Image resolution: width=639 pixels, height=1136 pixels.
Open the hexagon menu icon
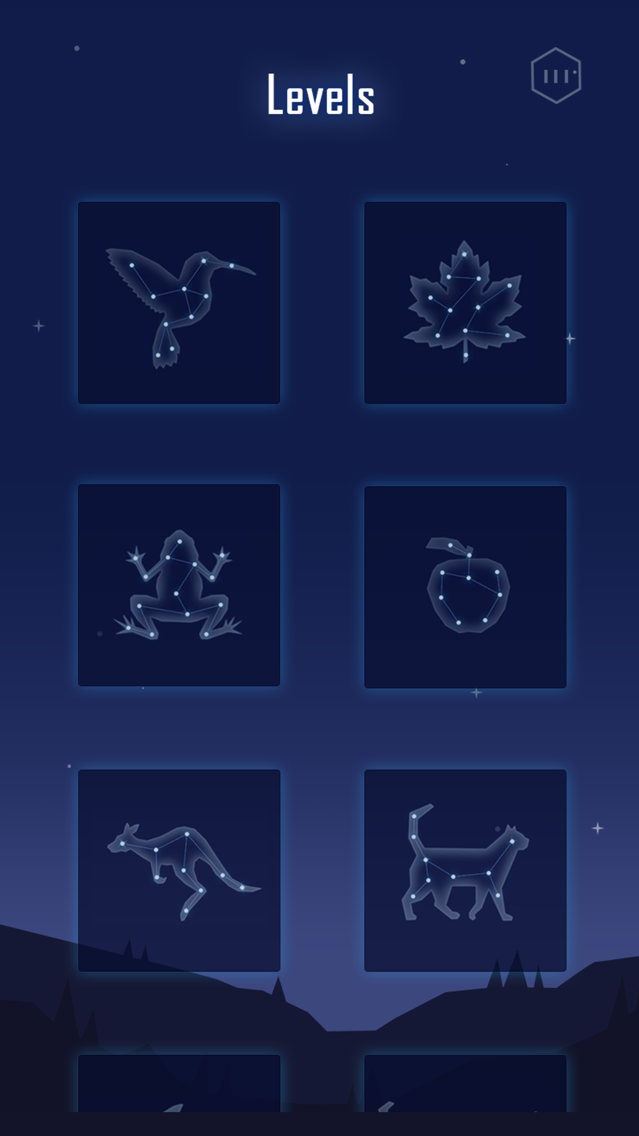(x=556, y=75)
